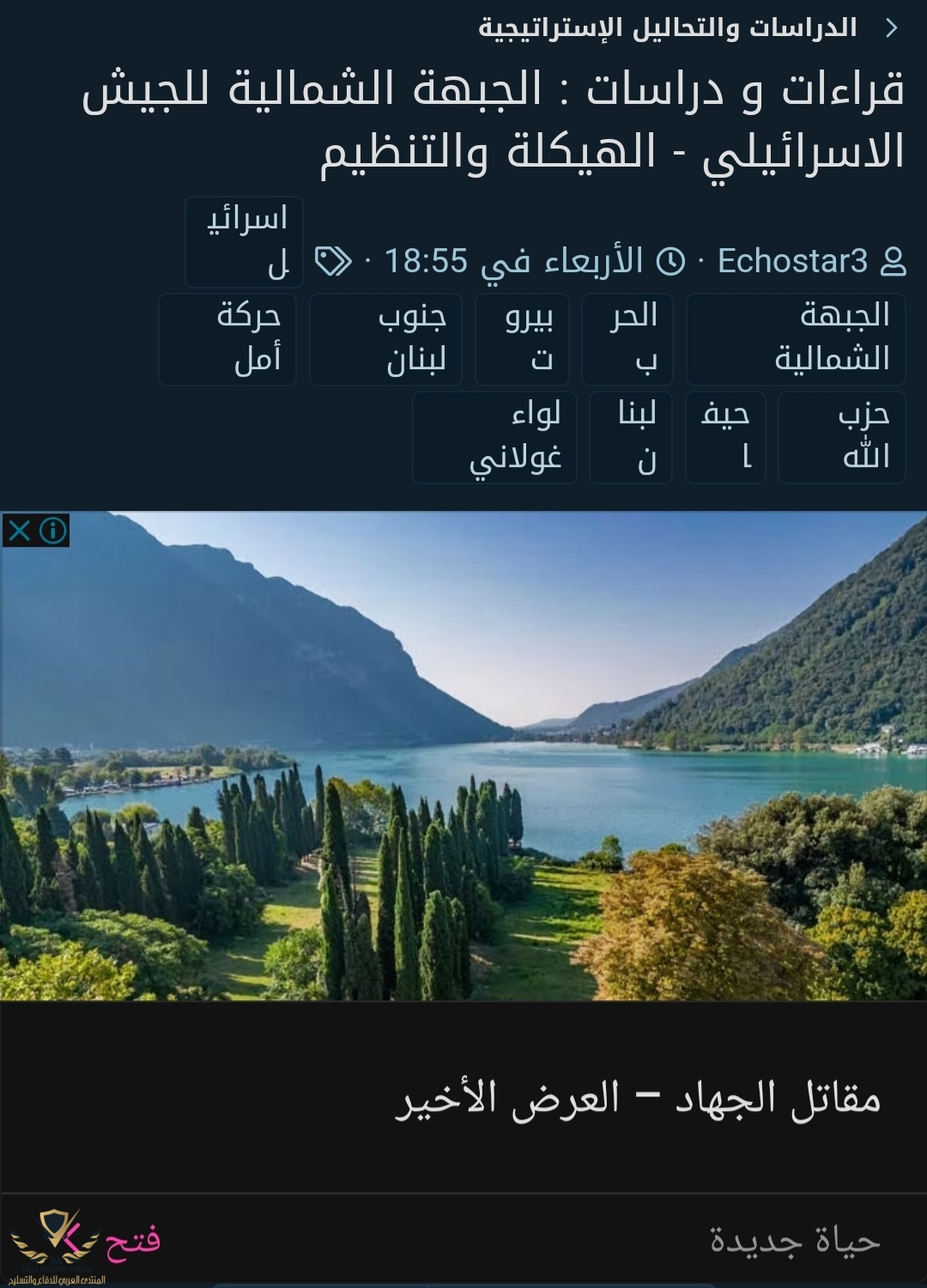This screenshot has height=1288, width=927.
Task: Select the حركة أمل tag
Action: pyautogui.click(x=228, y=338)
